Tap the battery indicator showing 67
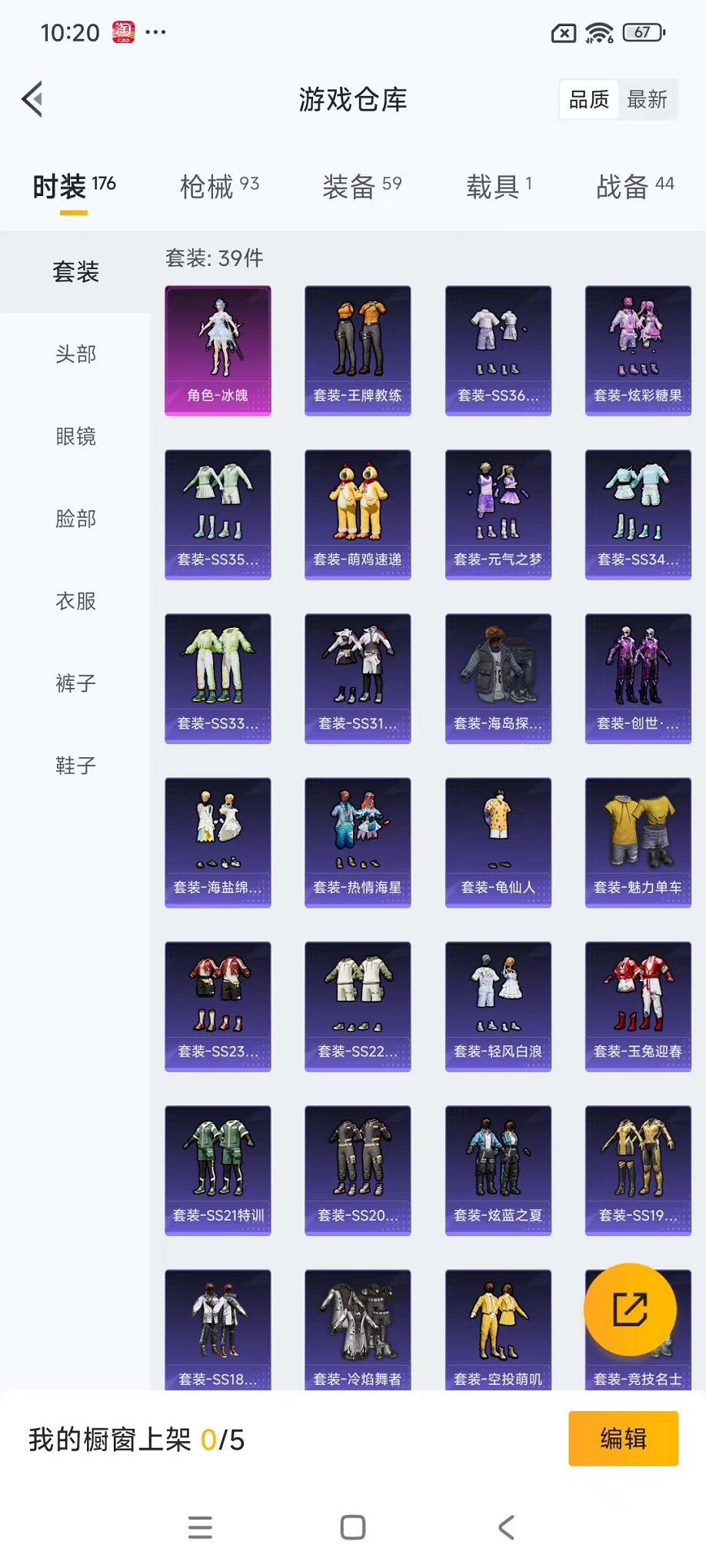706x1568 pixels. coord(641,32)
